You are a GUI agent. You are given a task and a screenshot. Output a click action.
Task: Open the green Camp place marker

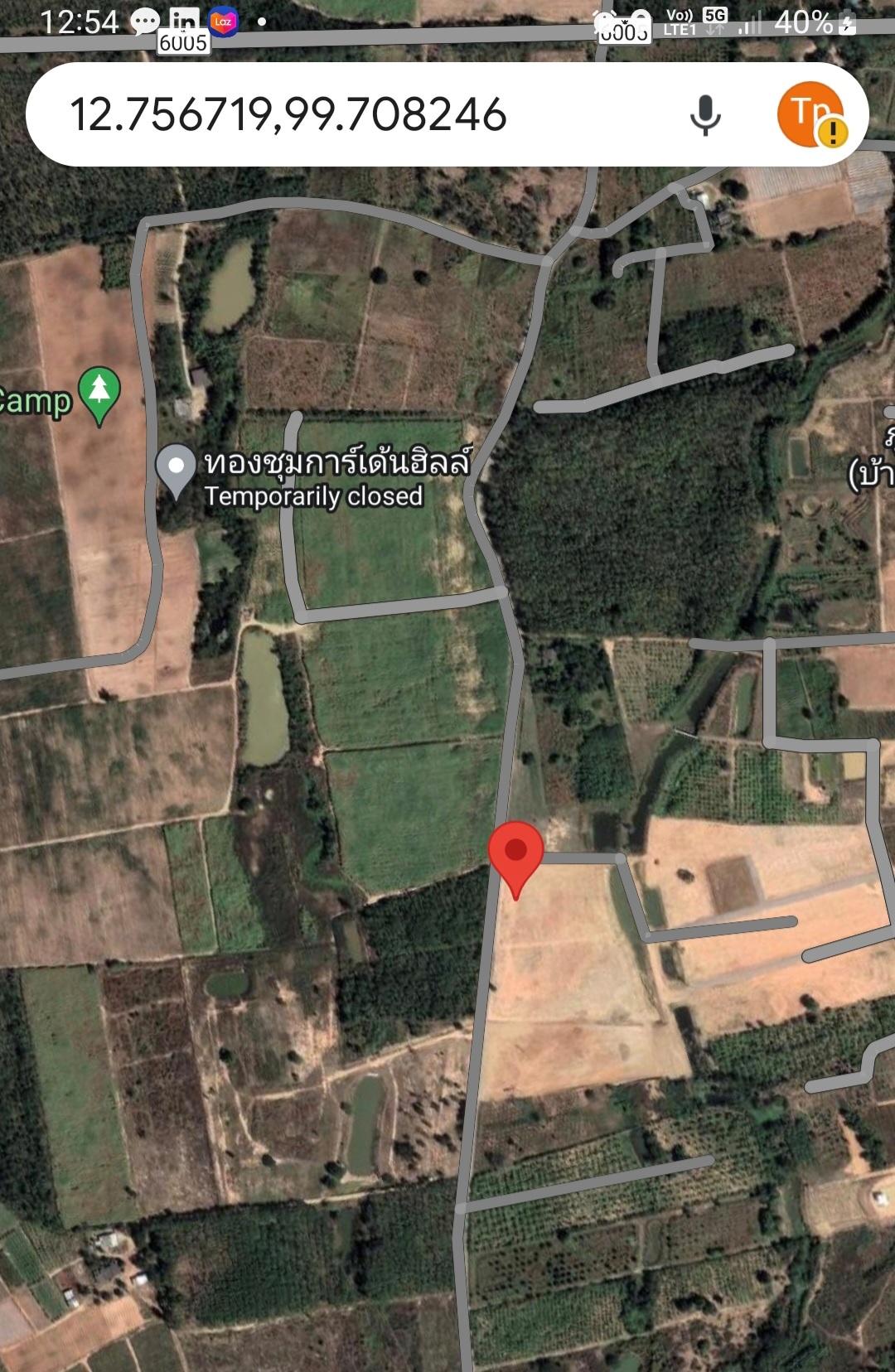pyautogui.click(x=99, y=393)
